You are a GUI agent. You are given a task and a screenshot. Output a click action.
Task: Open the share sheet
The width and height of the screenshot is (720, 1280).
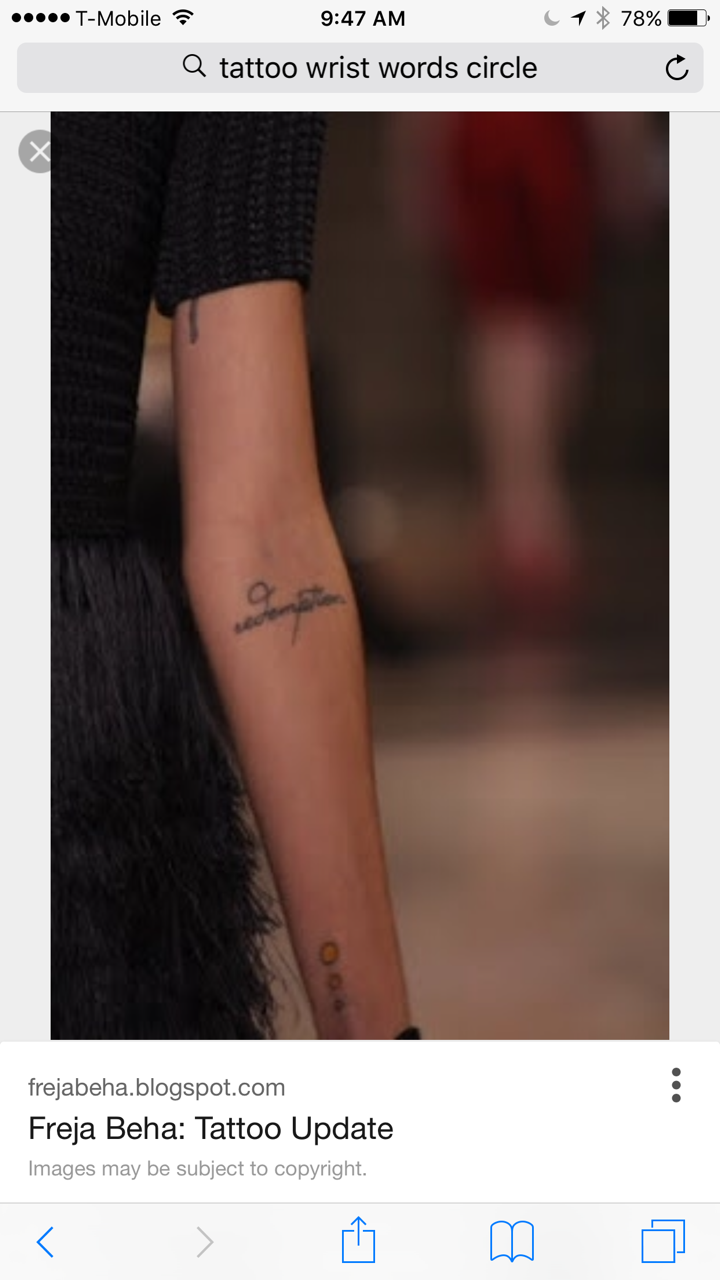coord(358,1242)
